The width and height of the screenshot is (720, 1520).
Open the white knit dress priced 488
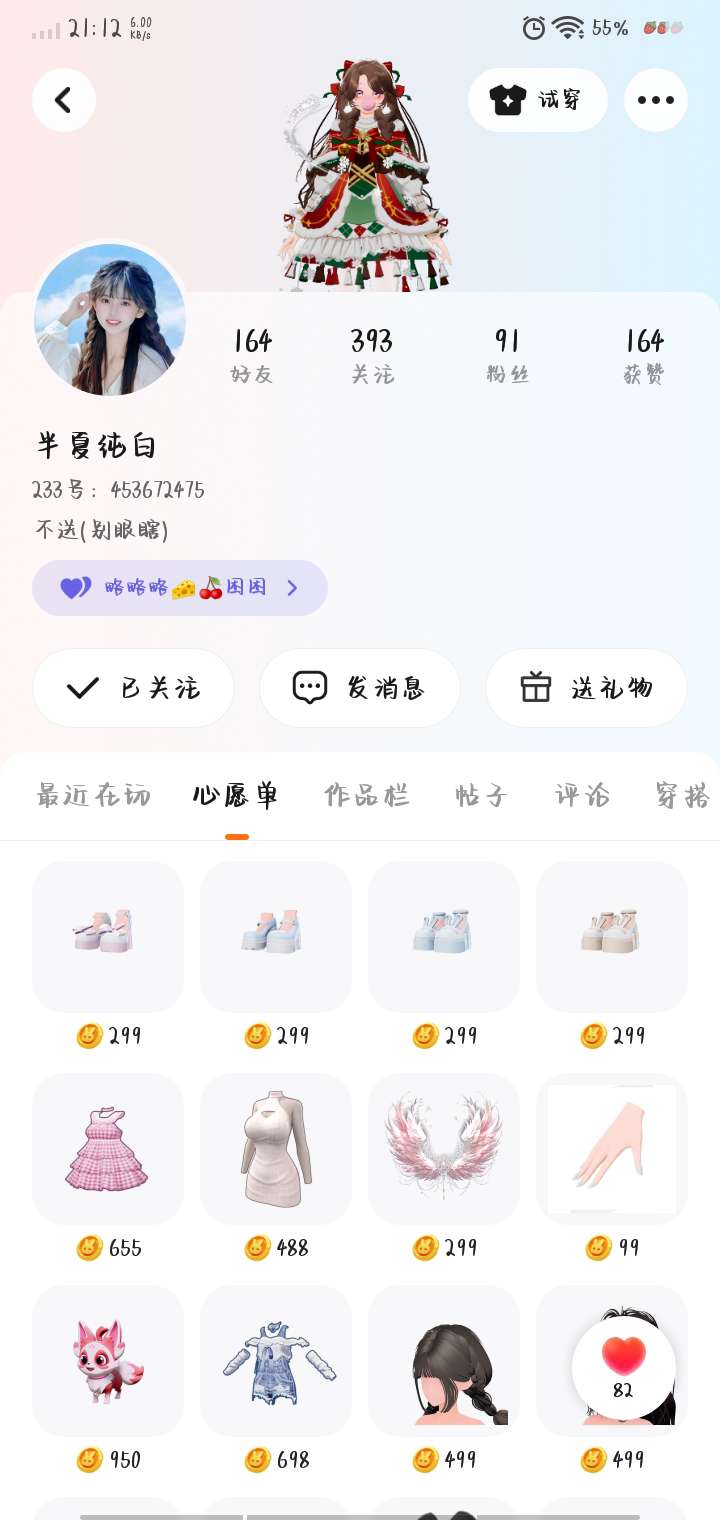(276, 1149)
